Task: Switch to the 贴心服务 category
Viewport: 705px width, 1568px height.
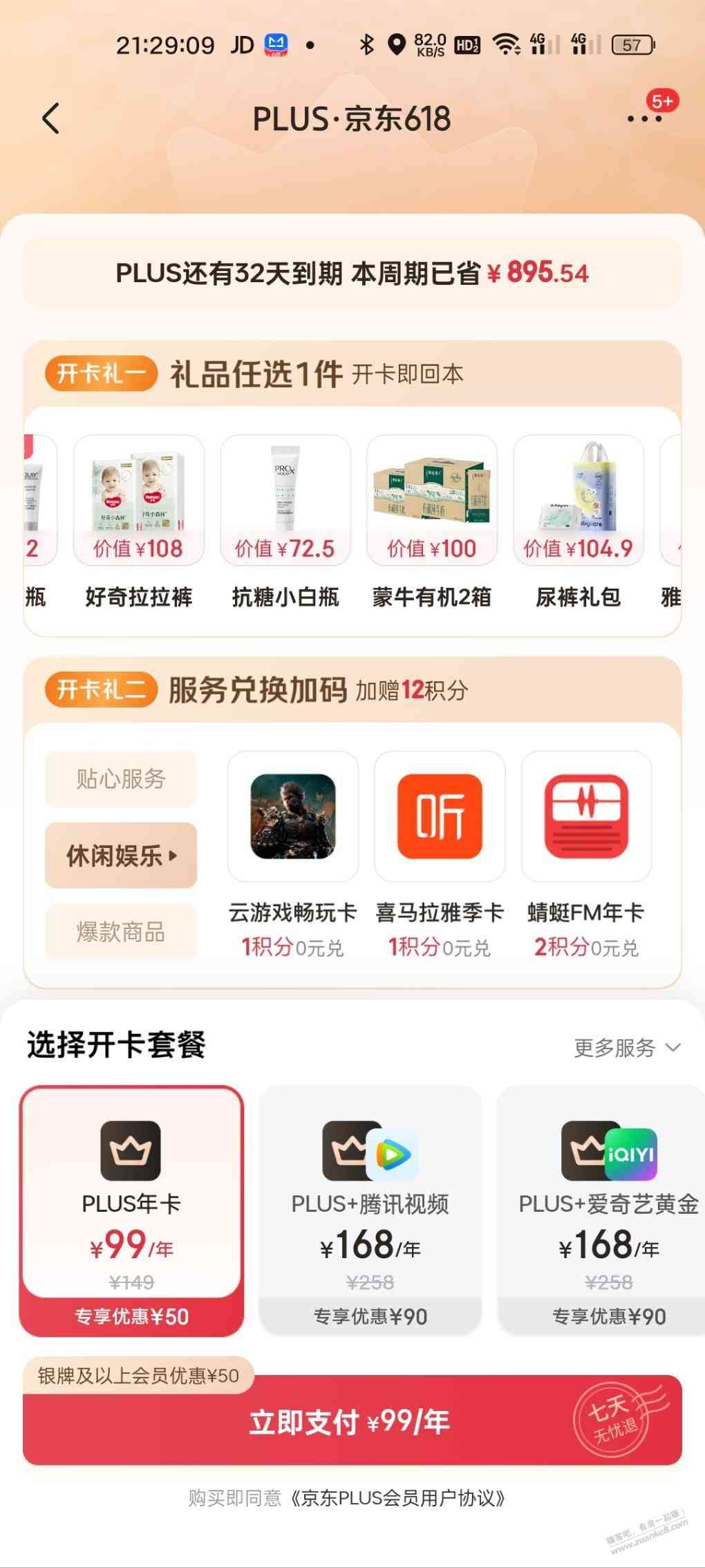Action: [121, 779]
